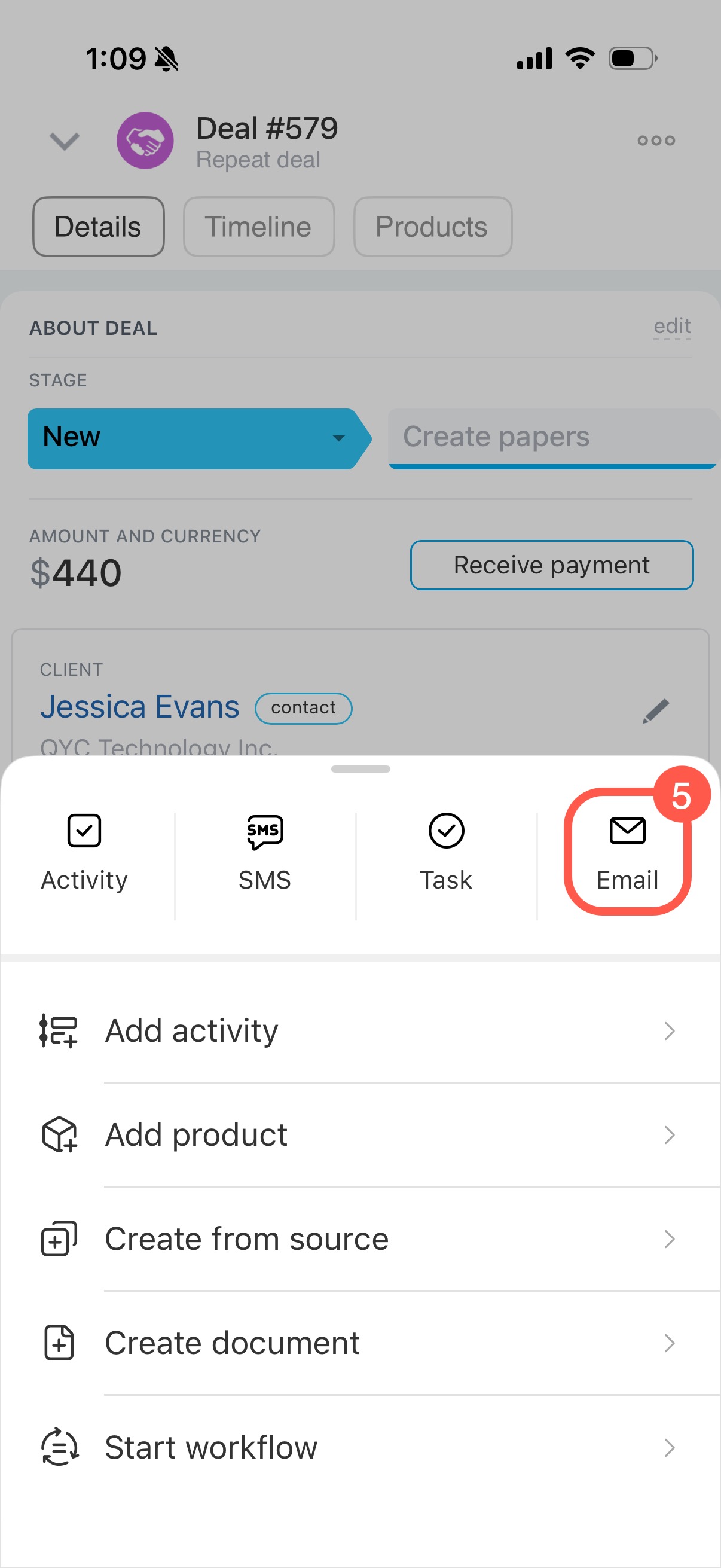Select the Details tab
This screenshot has width=721, height=1568.
[98, 227]
